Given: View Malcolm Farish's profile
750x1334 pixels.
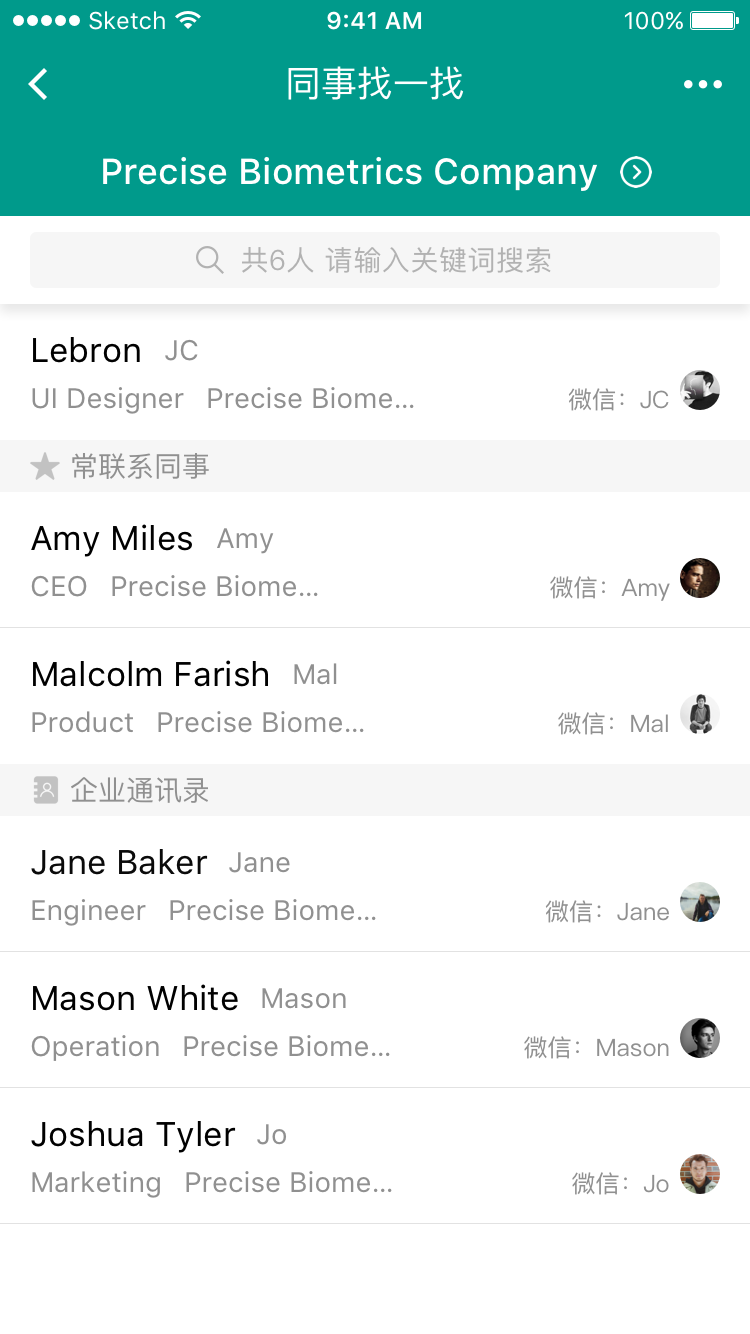Looking at the screenshot, I should [375, 697].
